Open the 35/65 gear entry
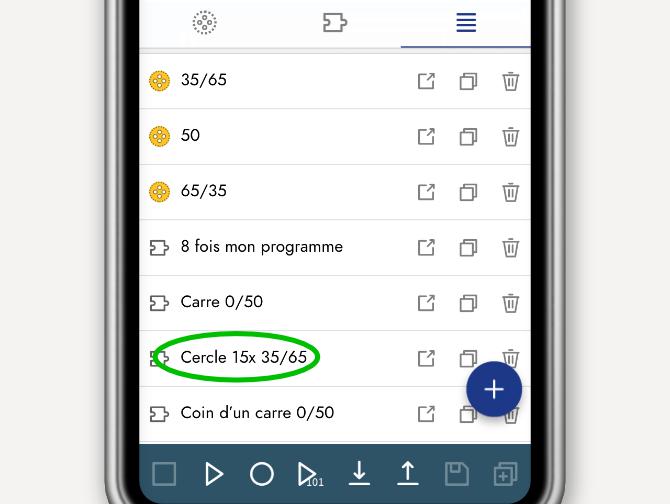The height and width of the screenshot is (504, 670). point(204,80)
